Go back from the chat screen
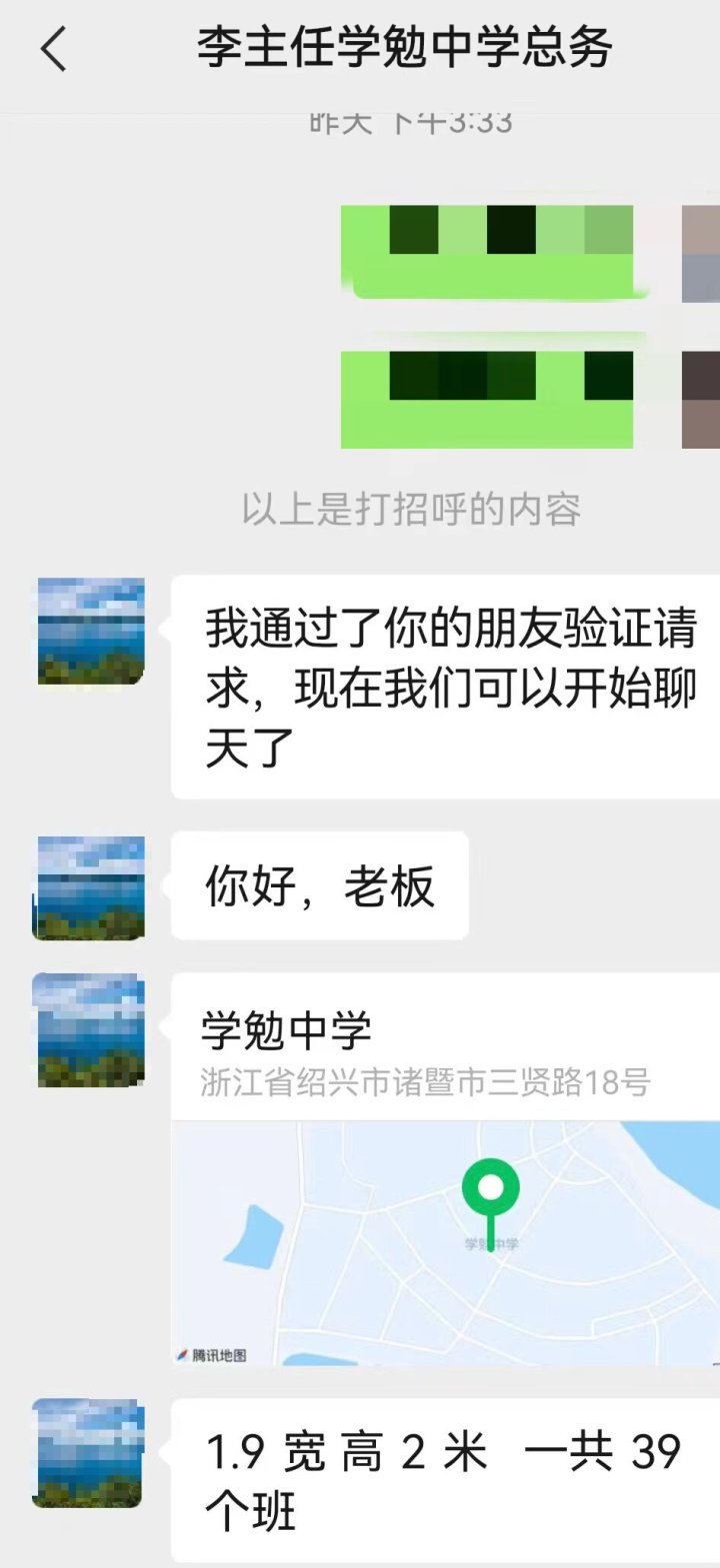Screen dimensions: 720x1568 pyautogui.click(x=54, y=49)
